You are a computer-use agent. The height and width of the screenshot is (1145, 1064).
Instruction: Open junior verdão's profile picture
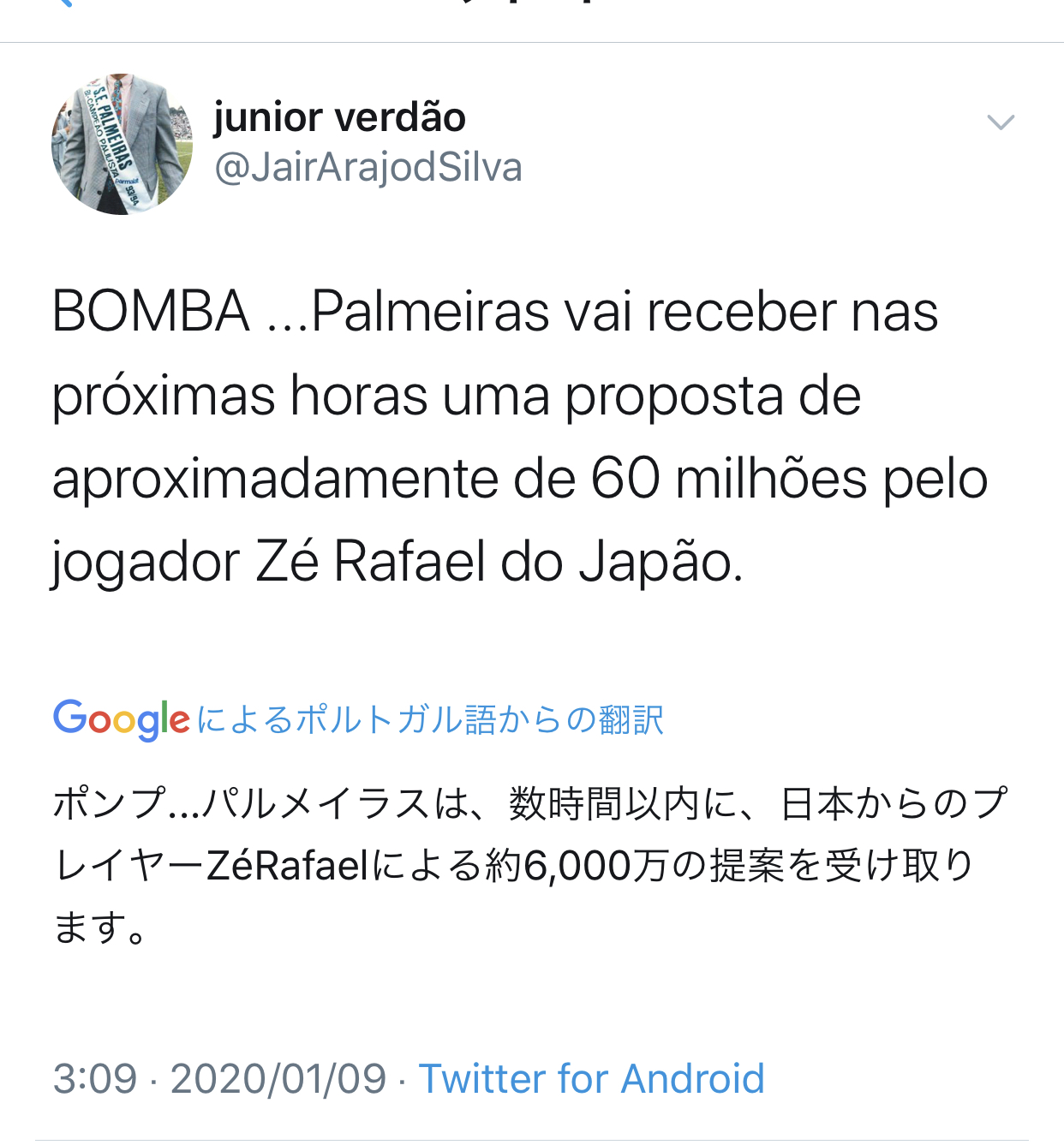pyautogui.click(x=122, y=144)
